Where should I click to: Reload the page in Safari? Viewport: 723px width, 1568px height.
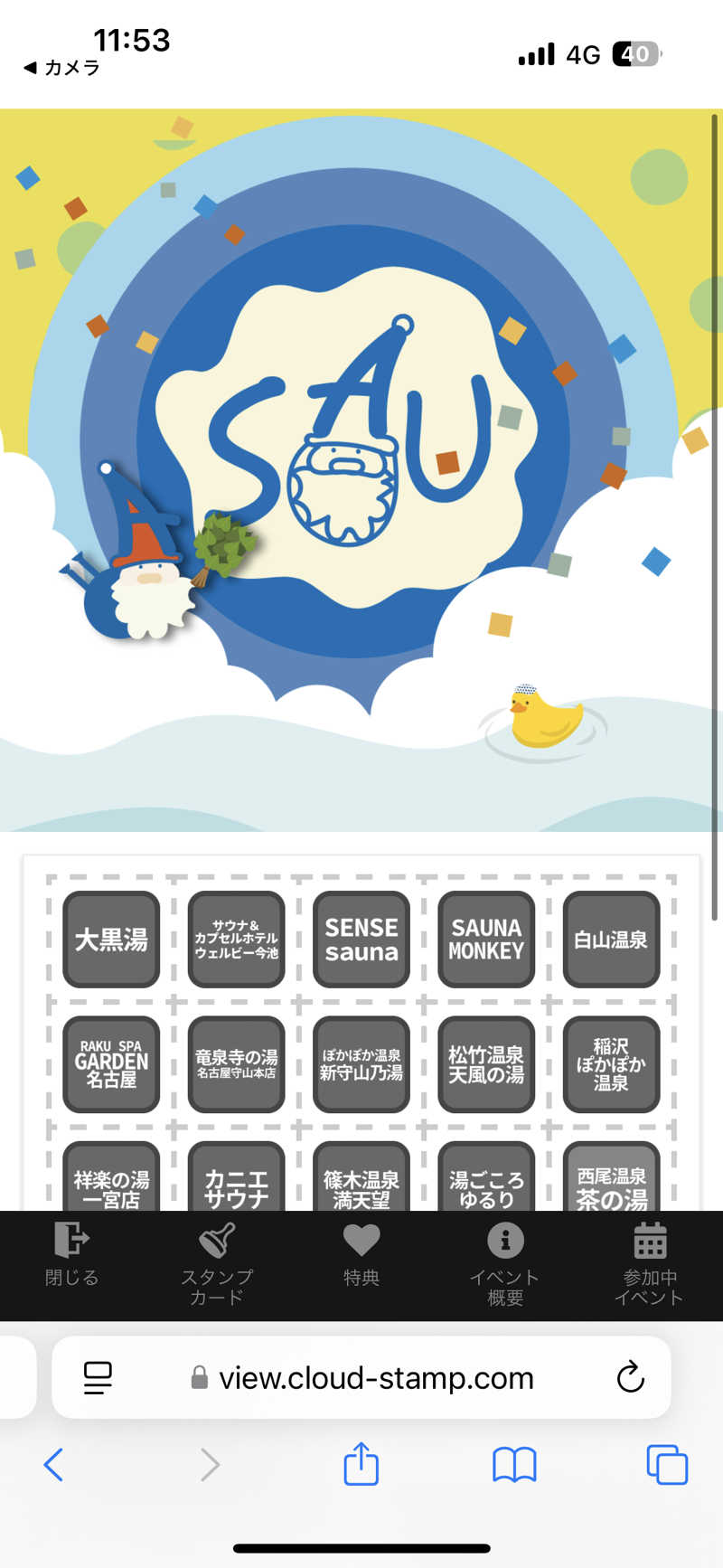pos(630,1377)
